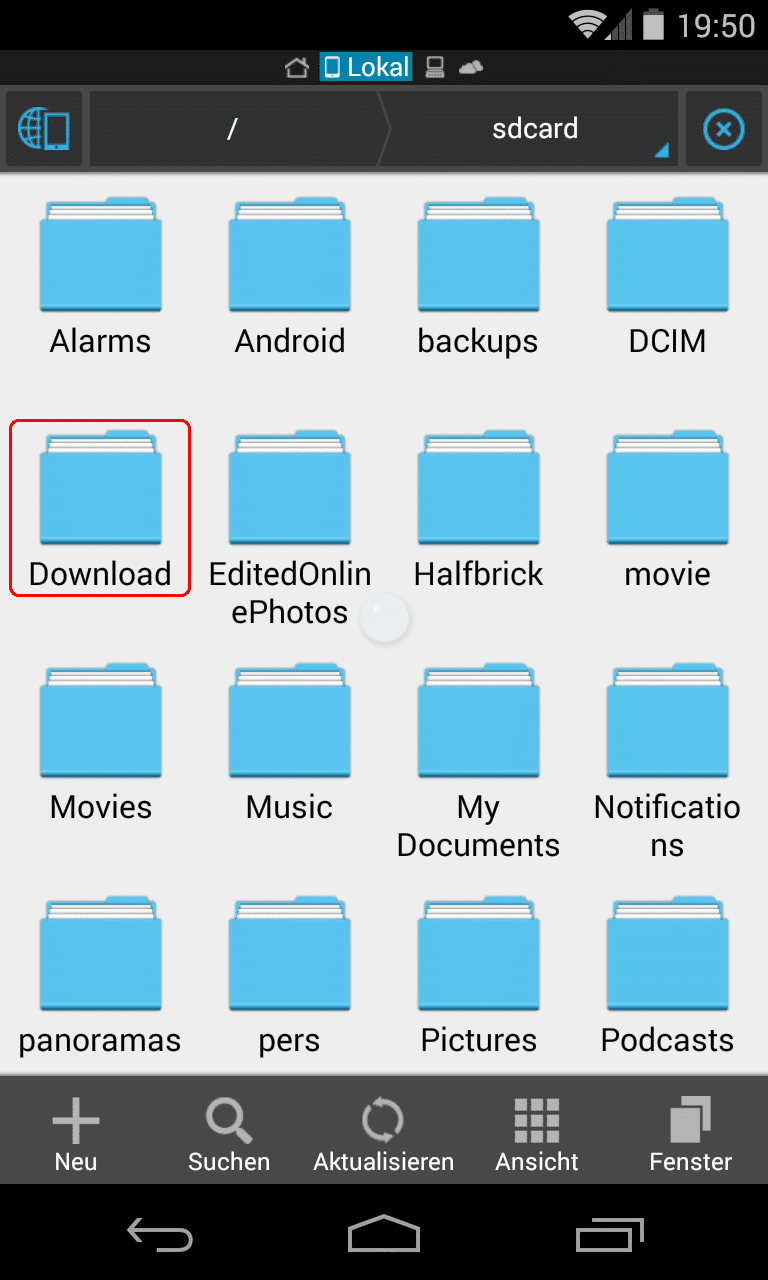This screenshot has width=768, height=1280.
Task: Go back with the system back button
Action: pyautogui.click(x=159, y=1234)
